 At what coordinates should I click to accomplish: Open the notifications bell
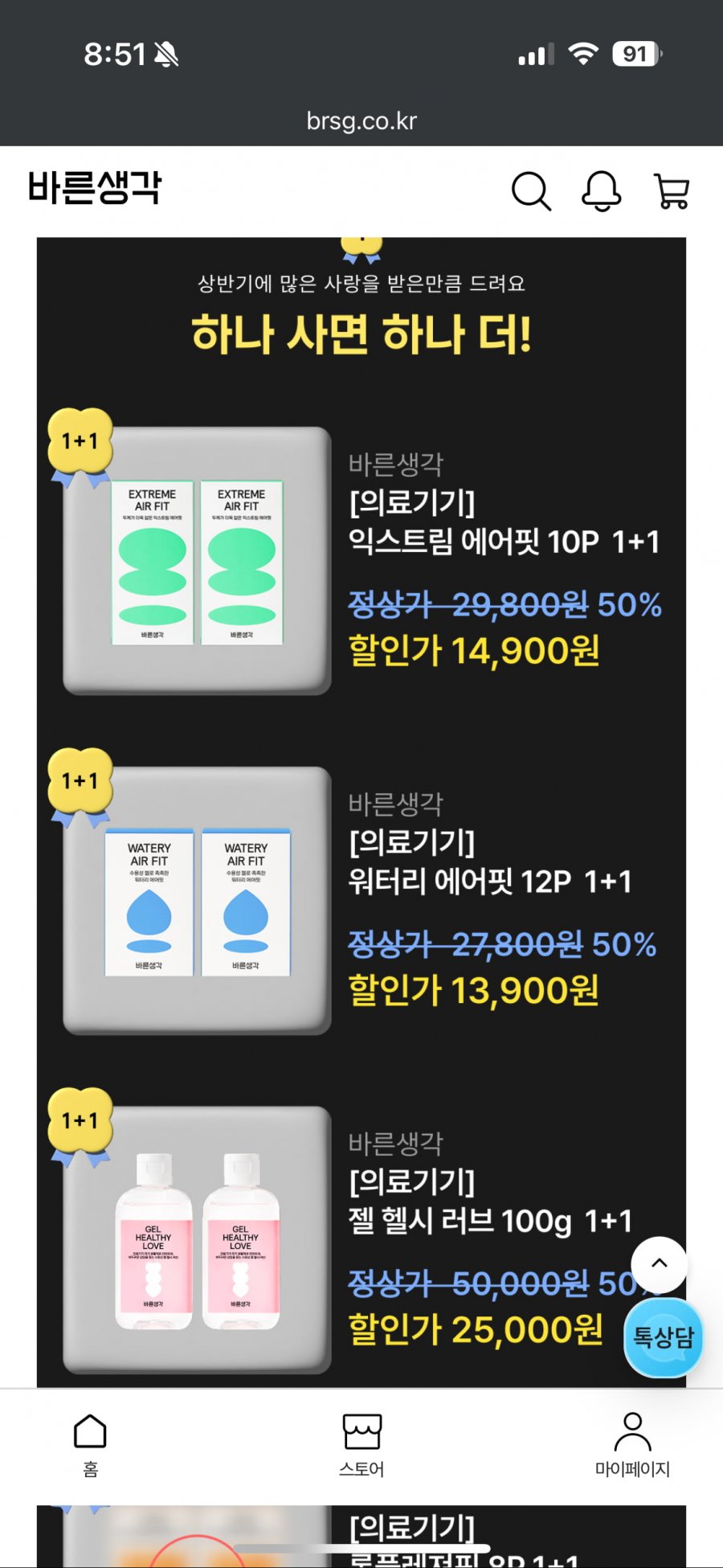coord(601,190)
